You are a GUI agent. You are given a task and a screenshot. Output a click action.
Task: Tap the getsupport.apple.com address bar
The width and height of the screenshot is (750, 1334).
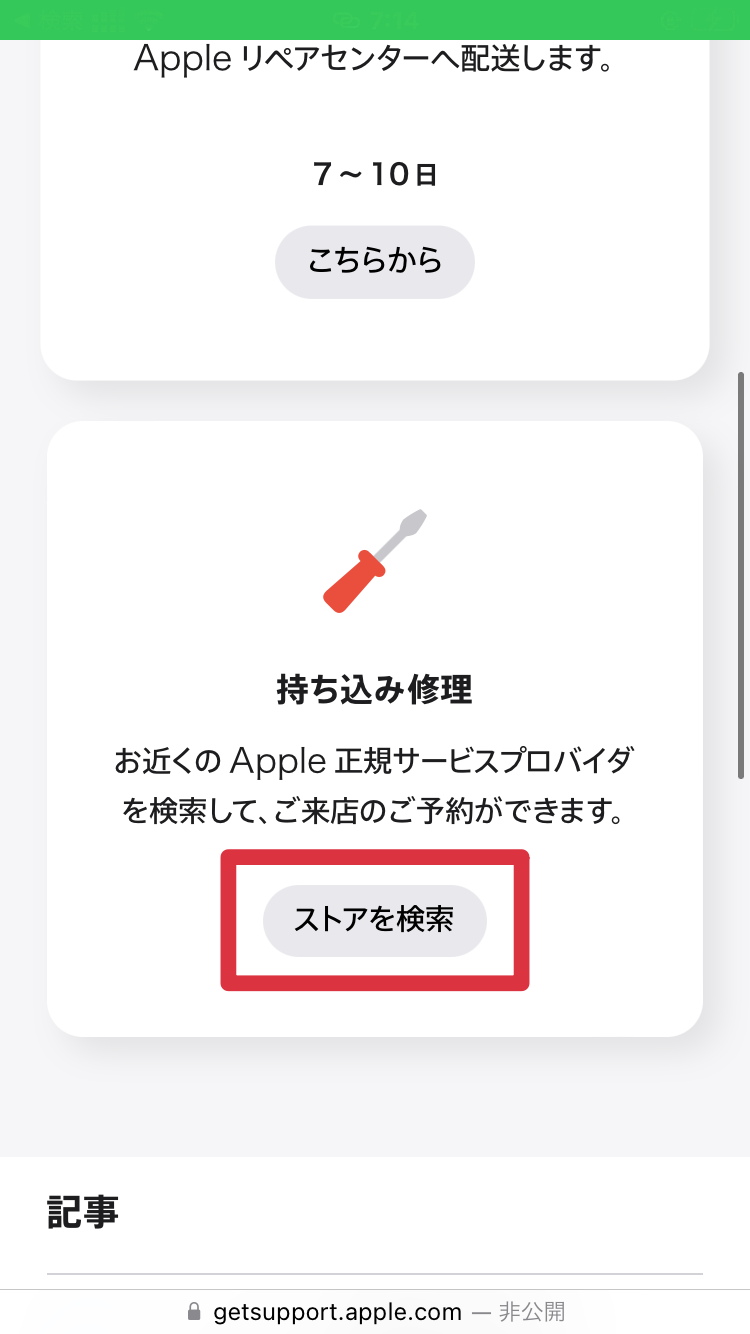[x=375, y=1311]
